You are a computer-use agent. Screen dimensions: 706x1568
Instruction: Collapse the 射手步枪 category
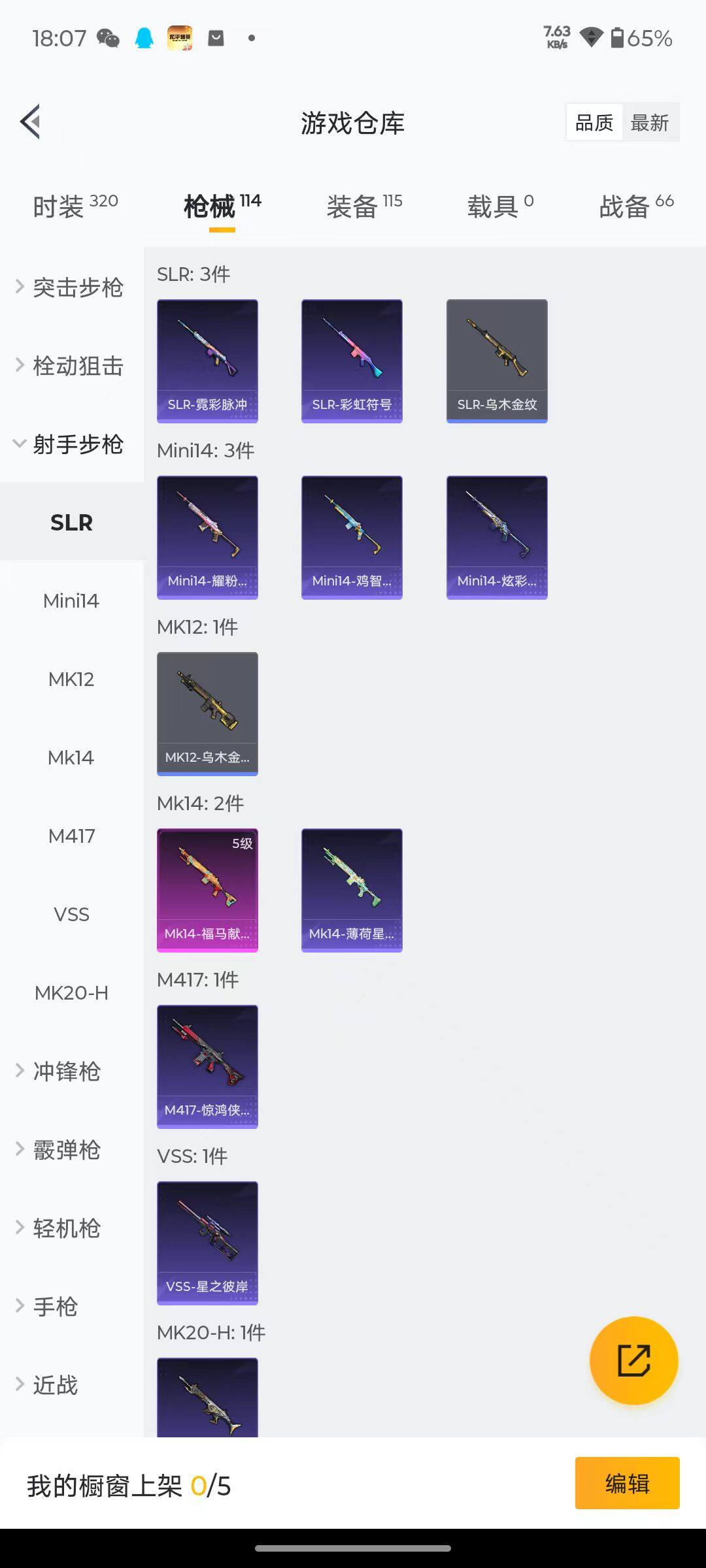[71, 444]
